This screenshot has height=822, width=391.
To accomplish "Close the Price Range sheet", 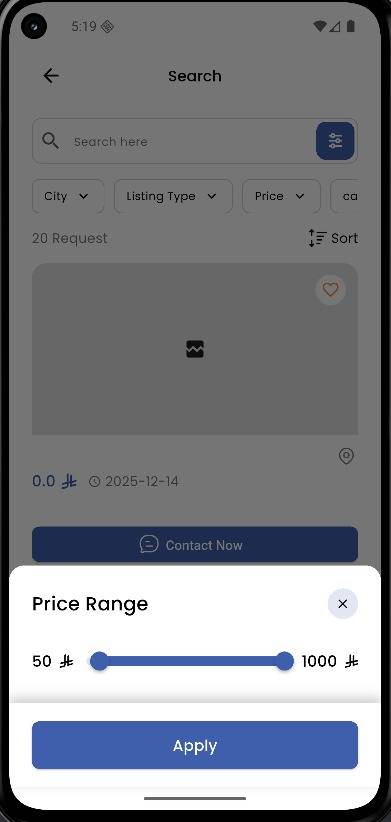I will pos(343,604).
